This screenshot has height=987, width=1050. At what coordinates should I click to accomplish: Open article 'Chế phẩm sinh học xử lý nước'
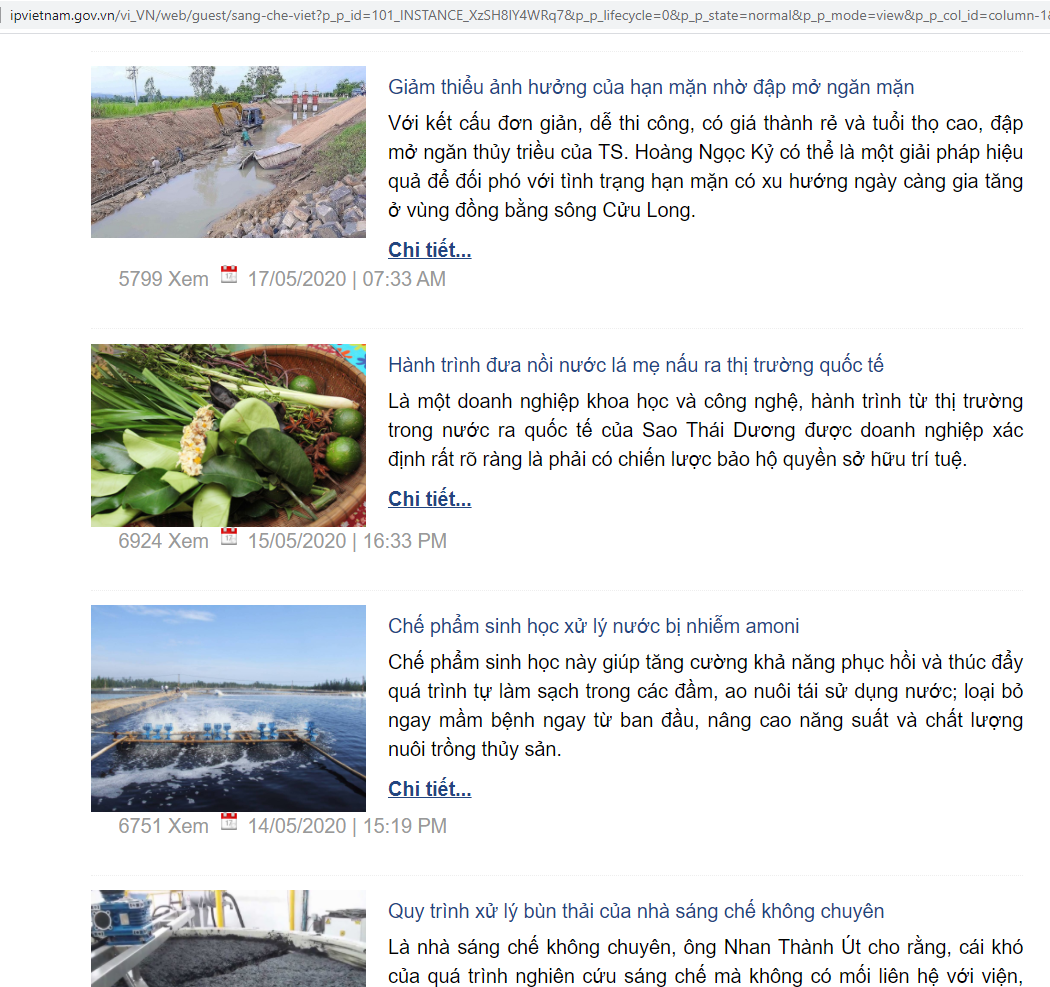coord(593,626)
